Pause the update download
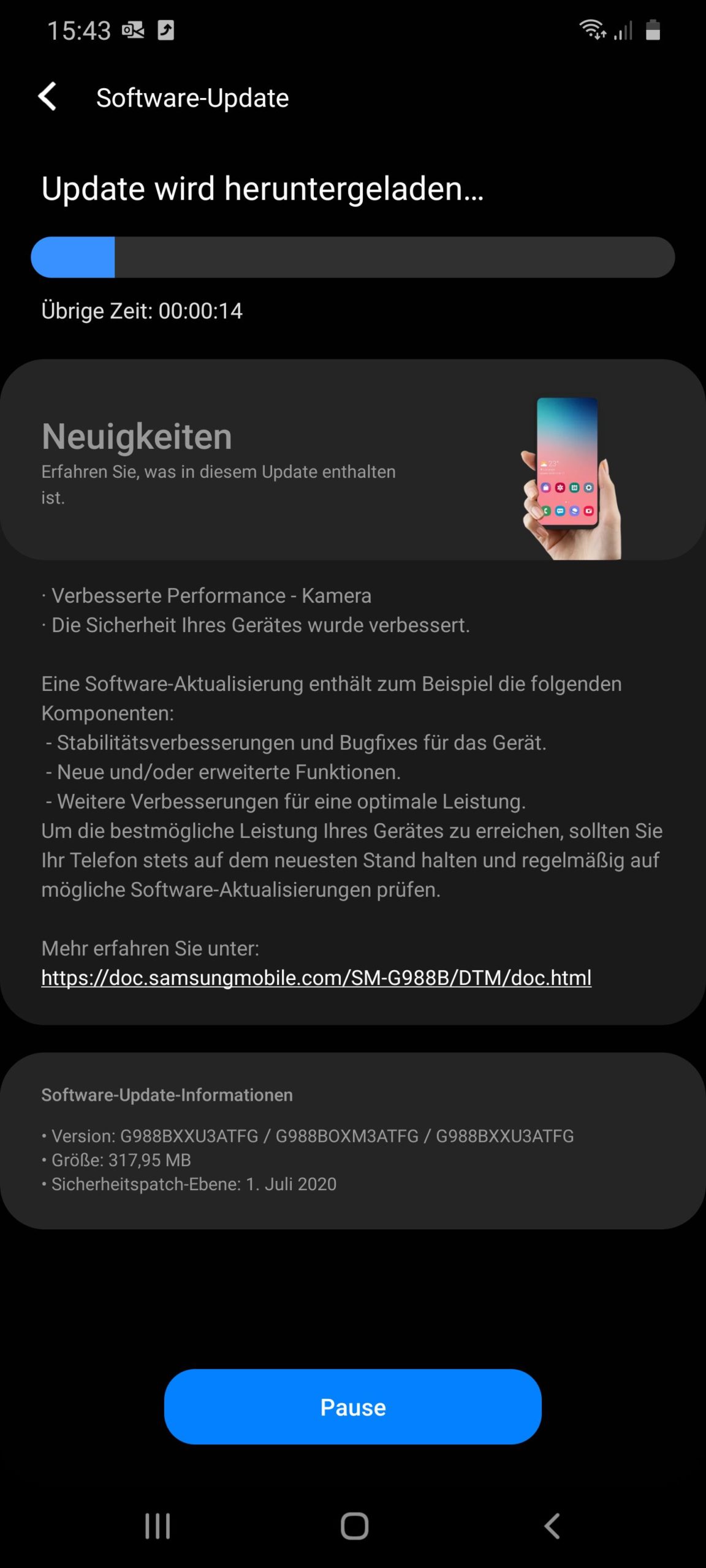The image size is (706, 1568). (353, 1407)
